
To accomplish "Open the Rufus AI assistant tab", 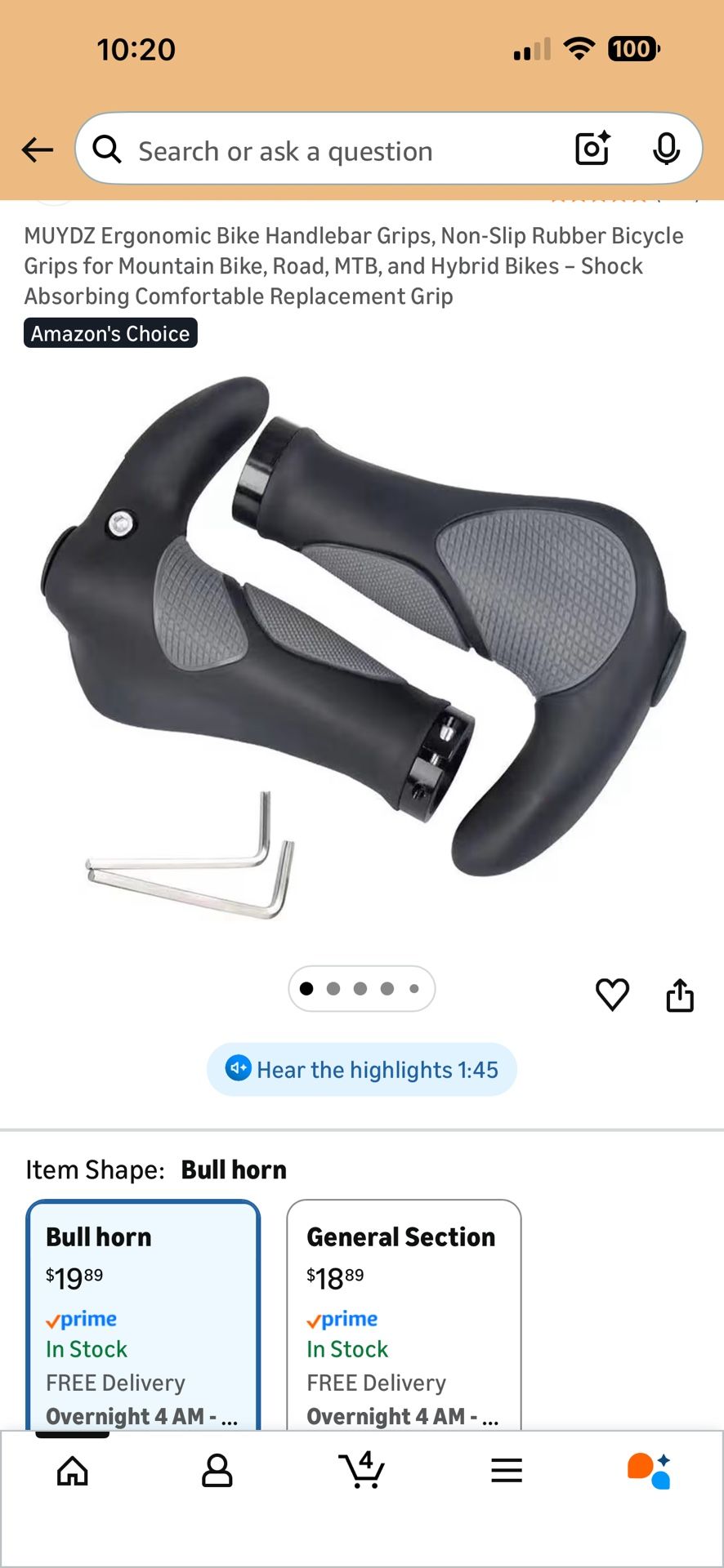I will 650,1471.
